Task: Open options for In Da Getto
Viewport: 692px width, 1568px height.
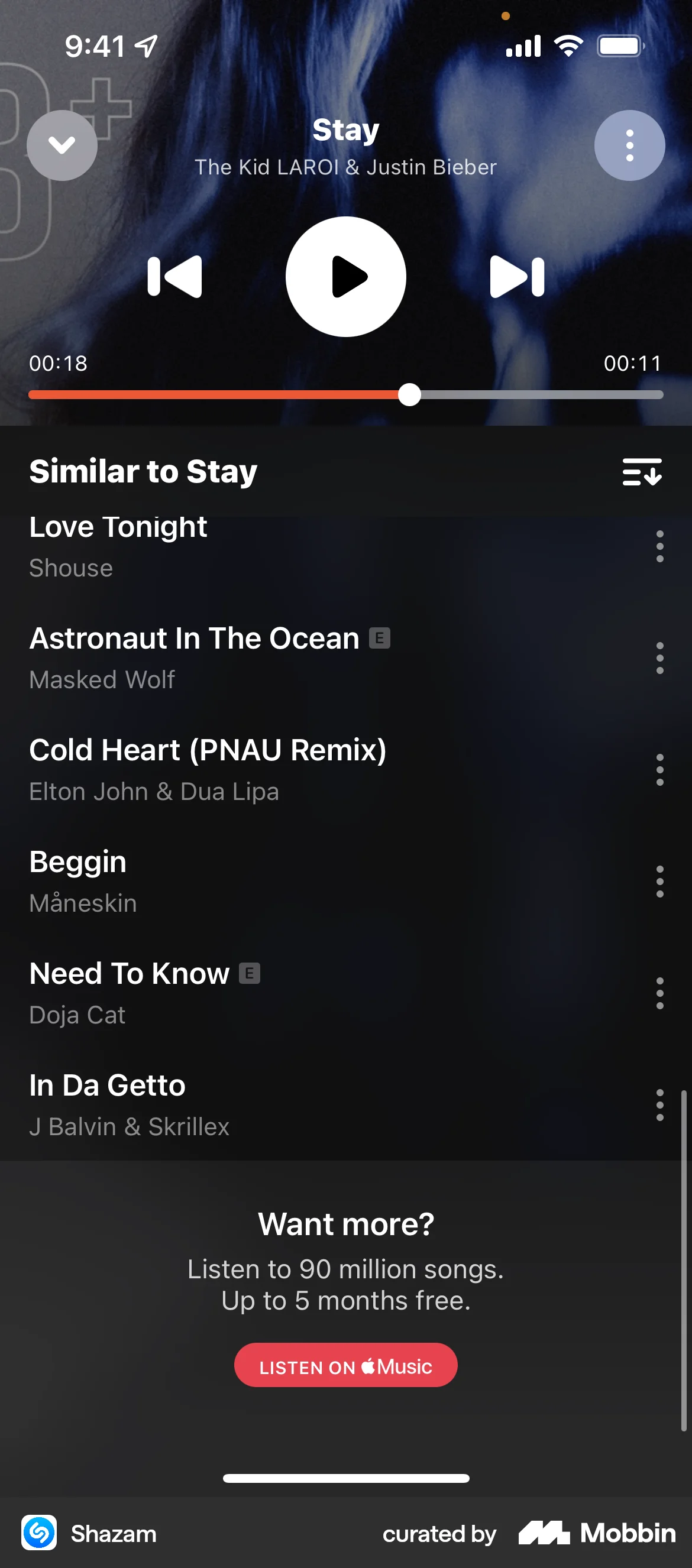Action: tap(659, 1105)
